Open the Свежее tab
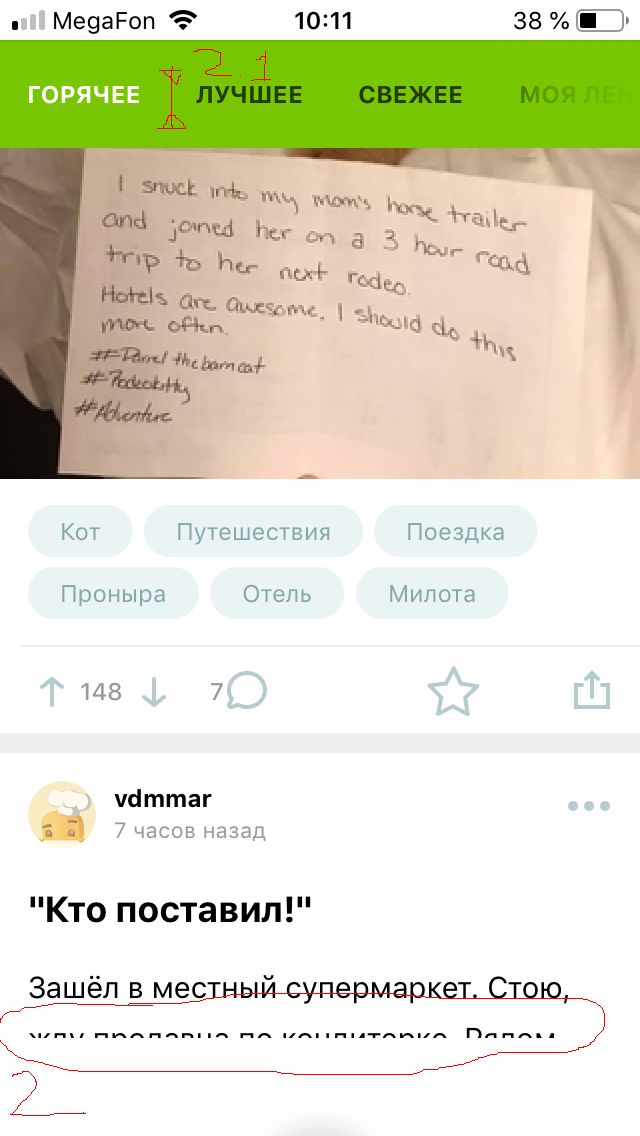Viewport: 640px width, 1136px height. (x=410, y=95)
